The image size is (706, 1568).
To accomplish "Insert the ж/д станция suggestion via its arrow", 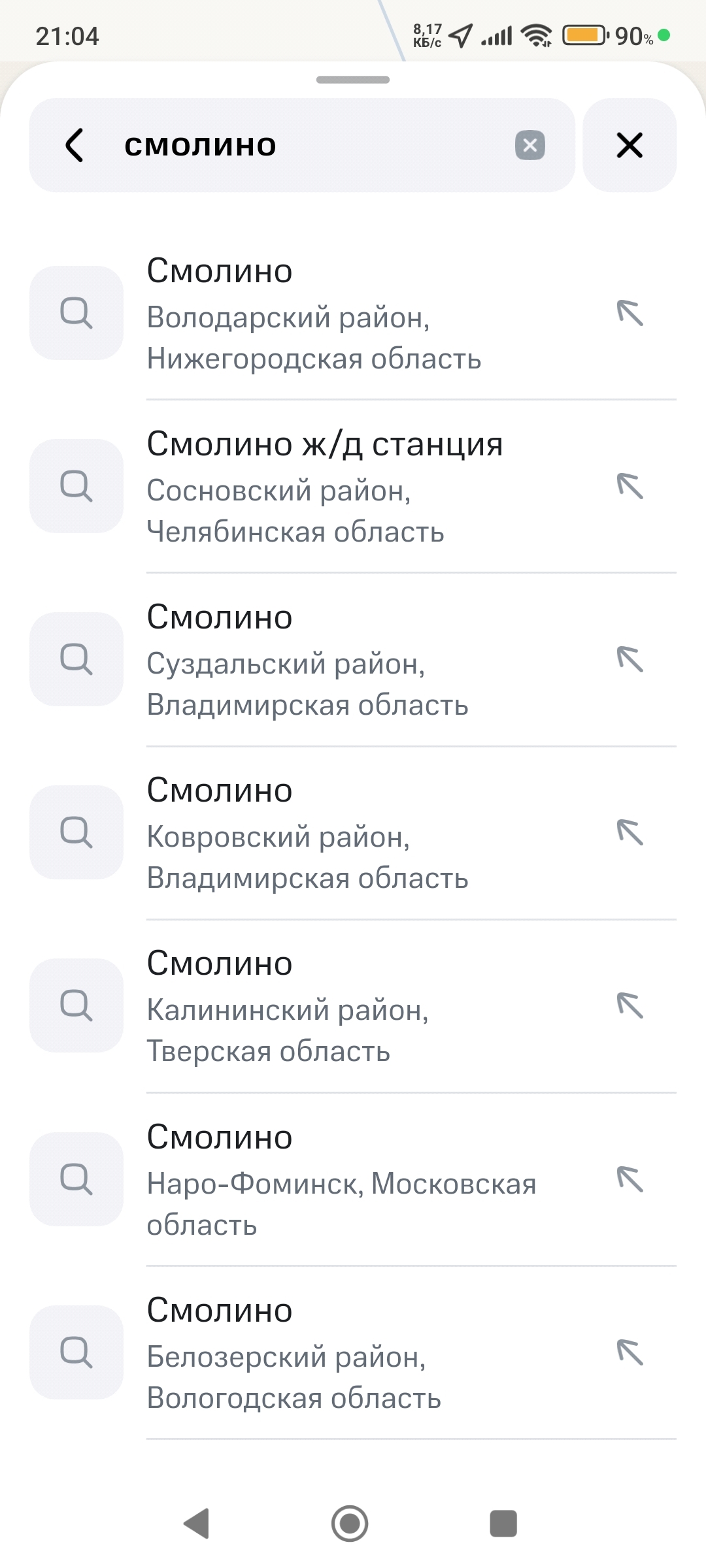I will [630, 486].
